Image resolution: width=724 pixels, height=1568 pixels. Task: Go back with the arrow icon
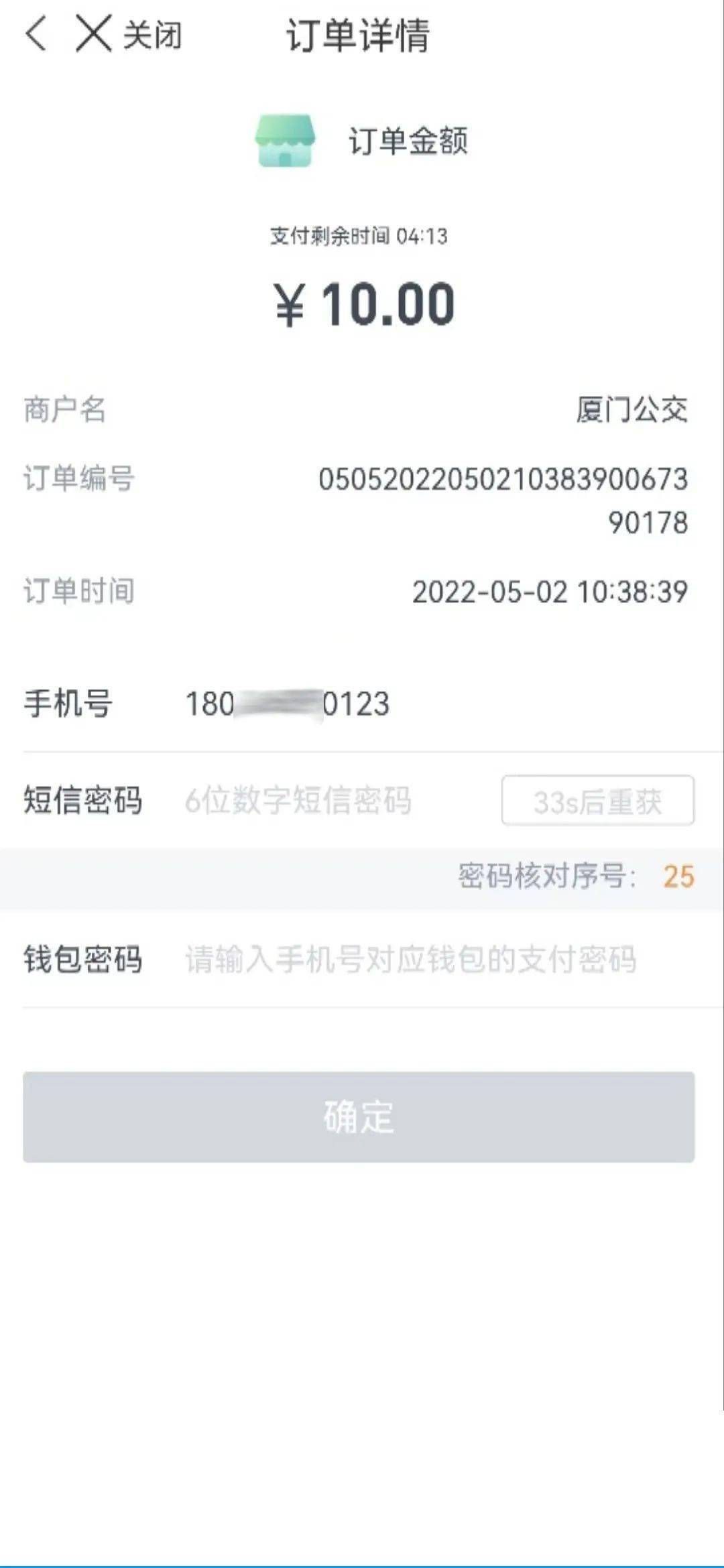(36, 34)
